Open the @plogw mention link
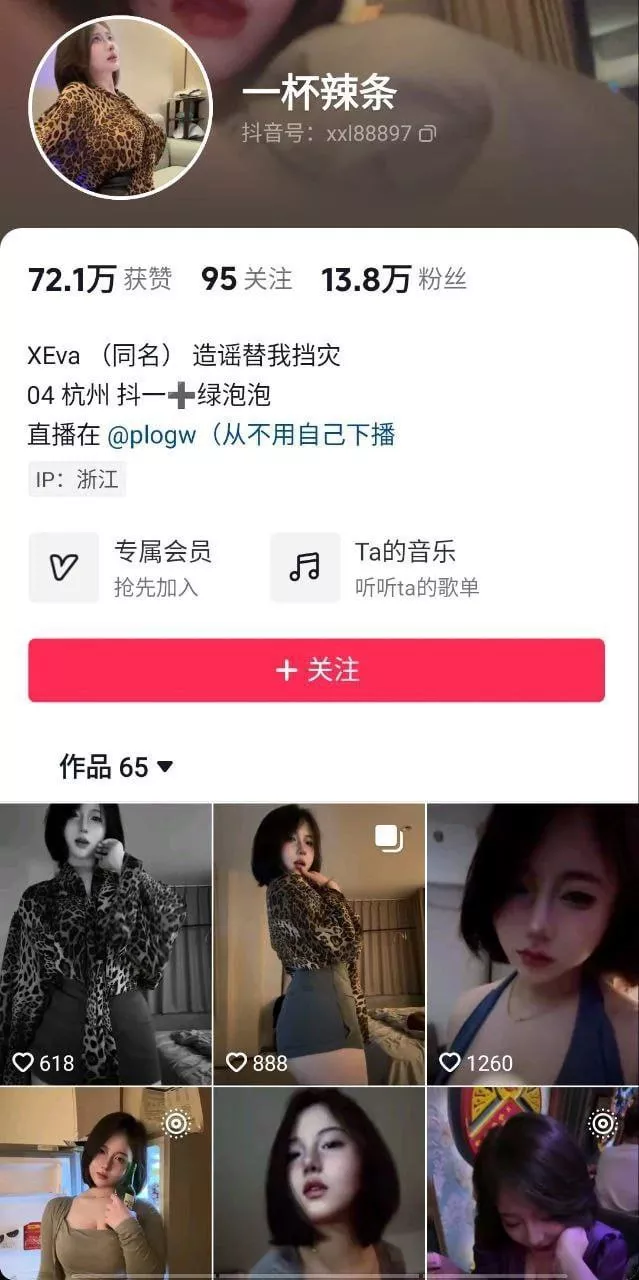Screen dimensions: 639x1280 point(151,435)
